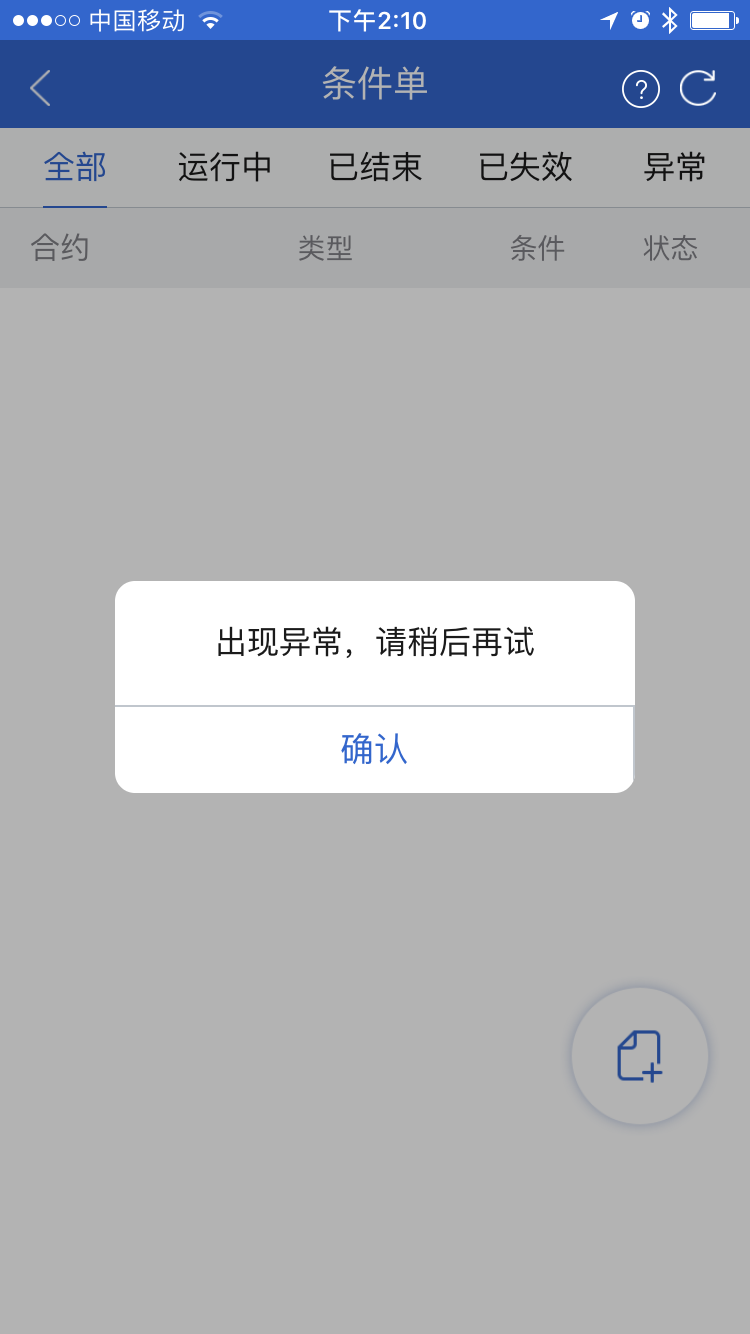Open the help question mark icon
Screen dimensions: 750x1334
(641, 88)
